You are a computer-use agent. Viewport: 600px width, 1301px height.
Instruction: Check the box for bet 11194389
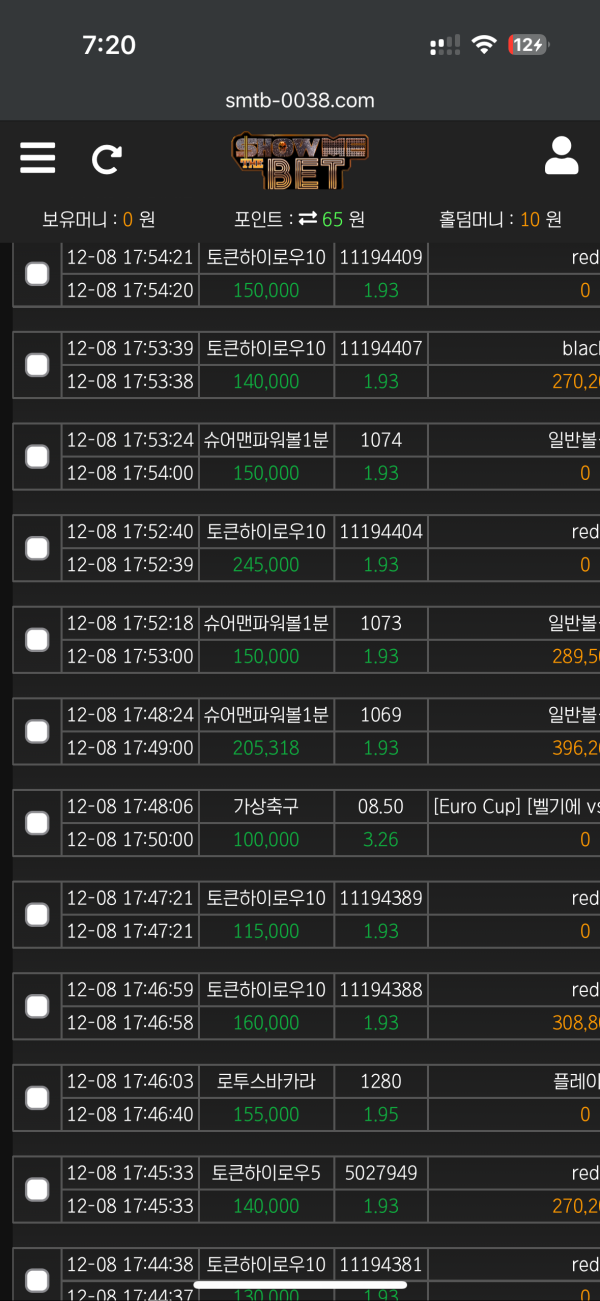(37, 915)
